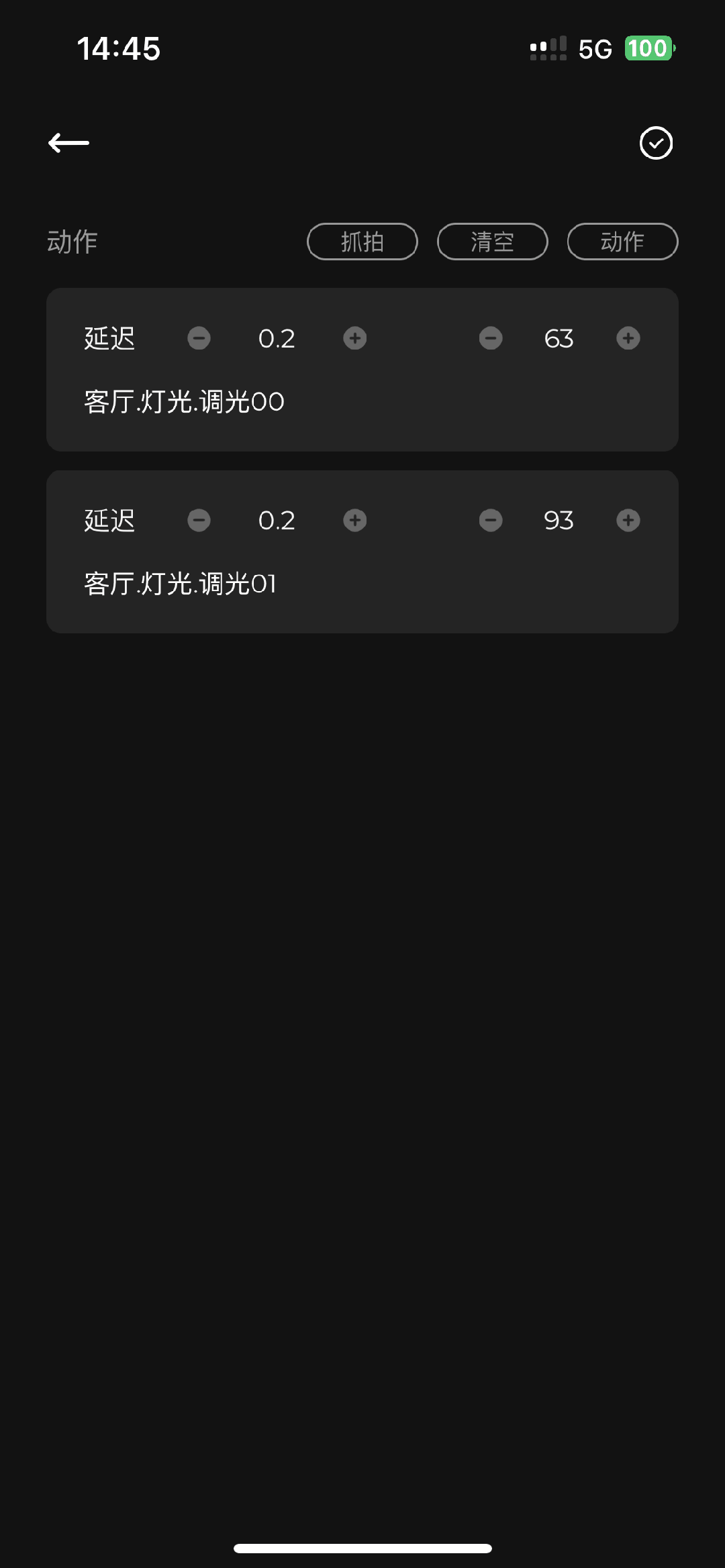Decrease delay for 客厅.灯光.调光00

tap(199, 338)
